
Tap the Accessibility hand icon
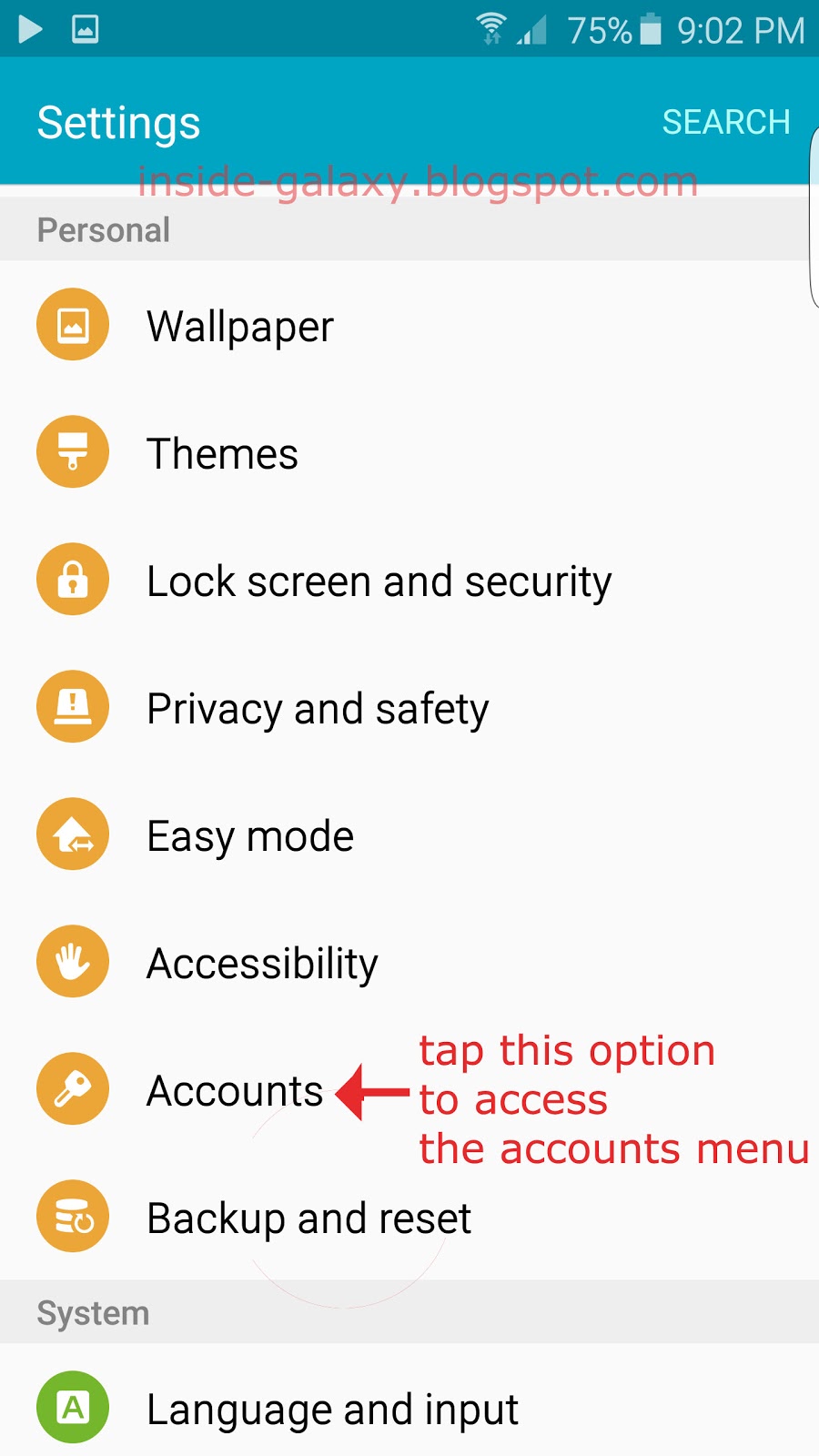[x=72, y=961]
